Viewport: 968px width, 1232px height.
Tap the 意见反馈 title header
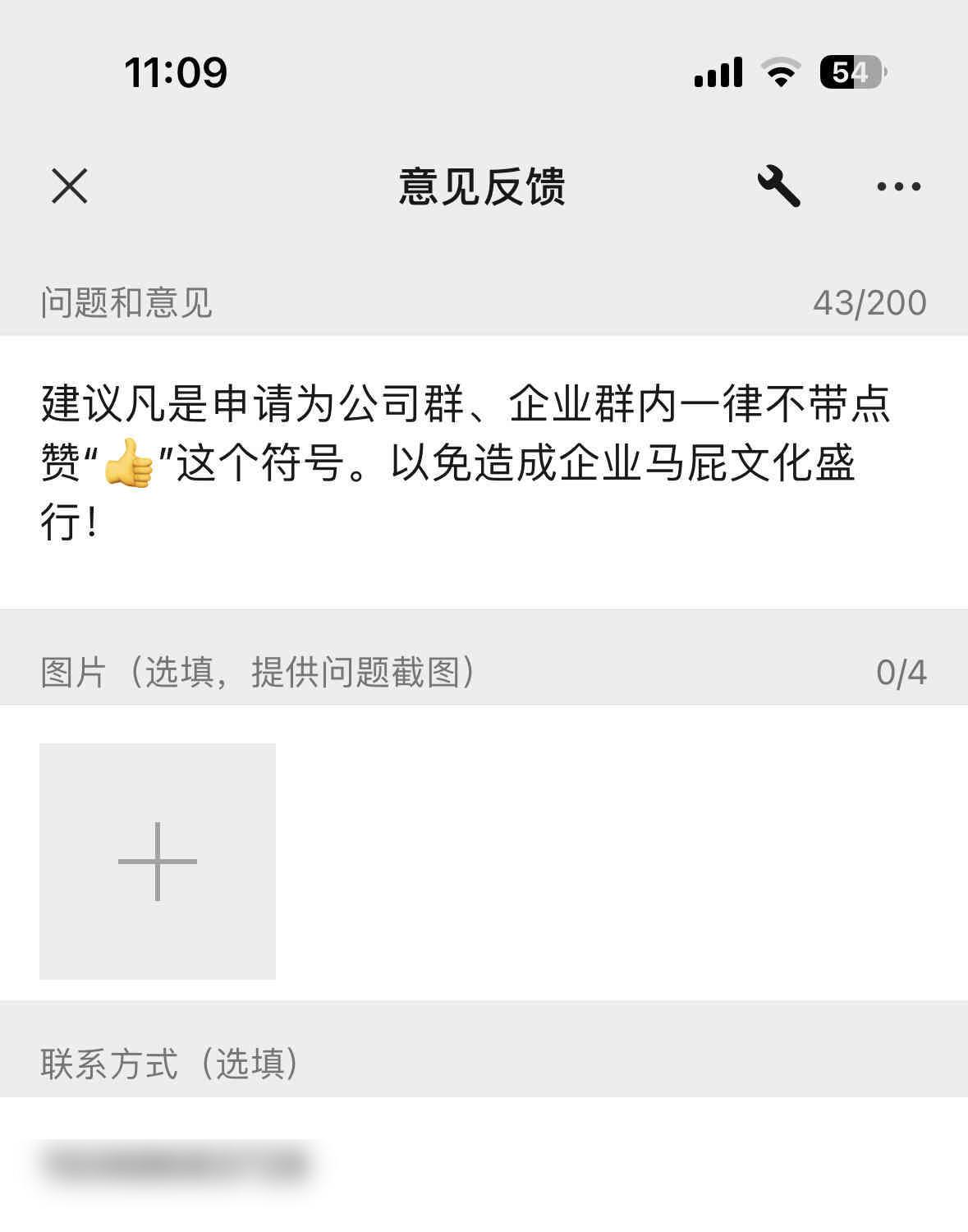(483, 187)
